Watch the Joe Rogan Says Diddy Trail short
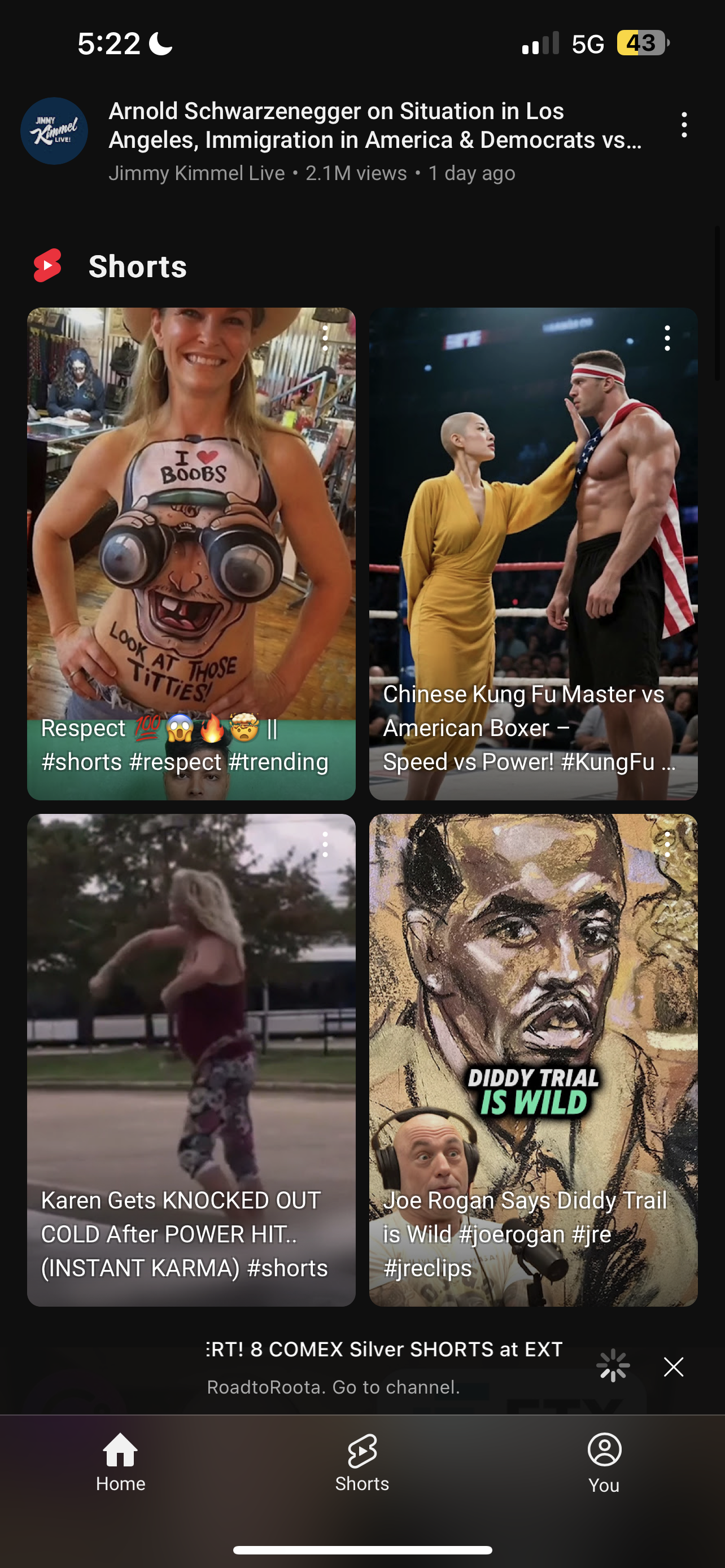This screenshot has width=725, height=1568. 533,1060
